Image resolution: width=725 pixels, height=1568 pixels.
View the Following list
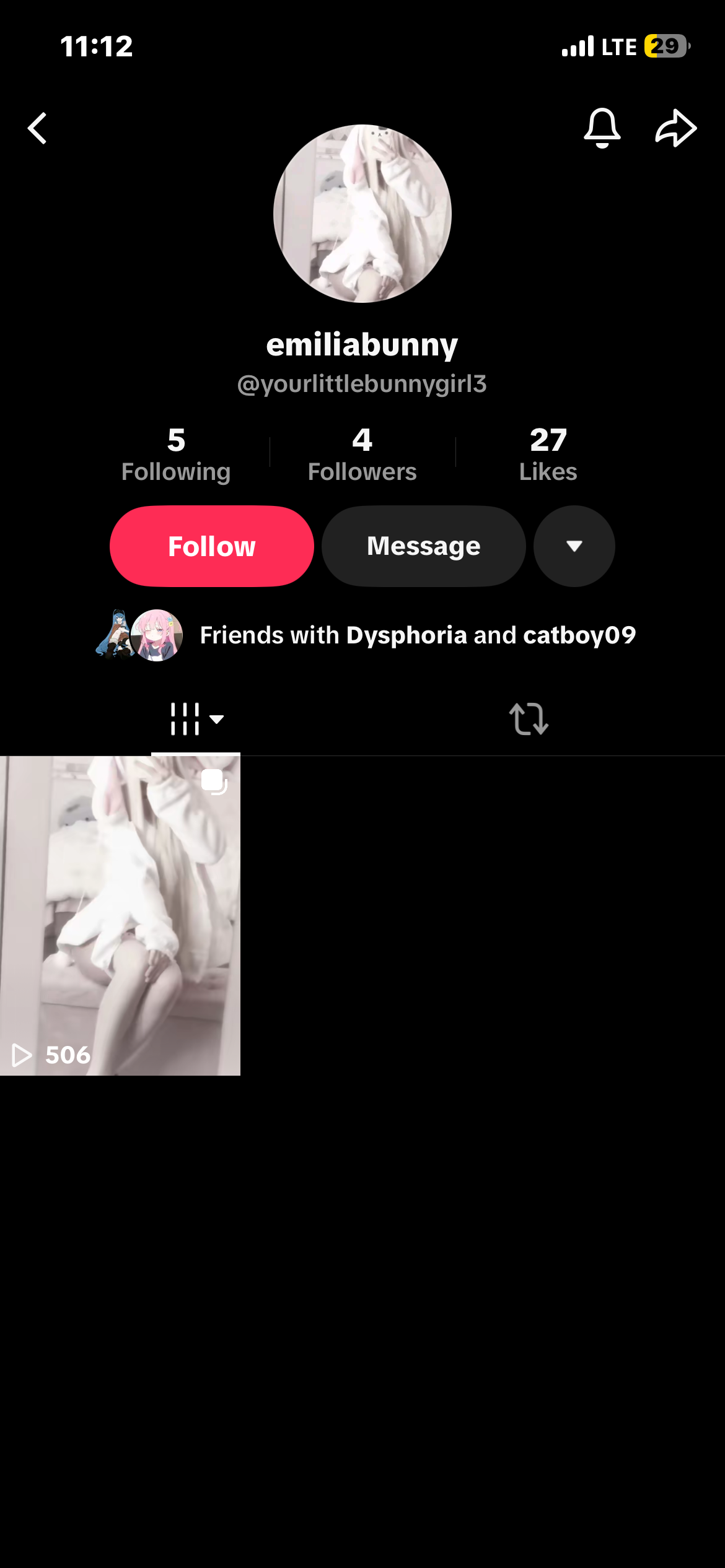tap(176, 455)
